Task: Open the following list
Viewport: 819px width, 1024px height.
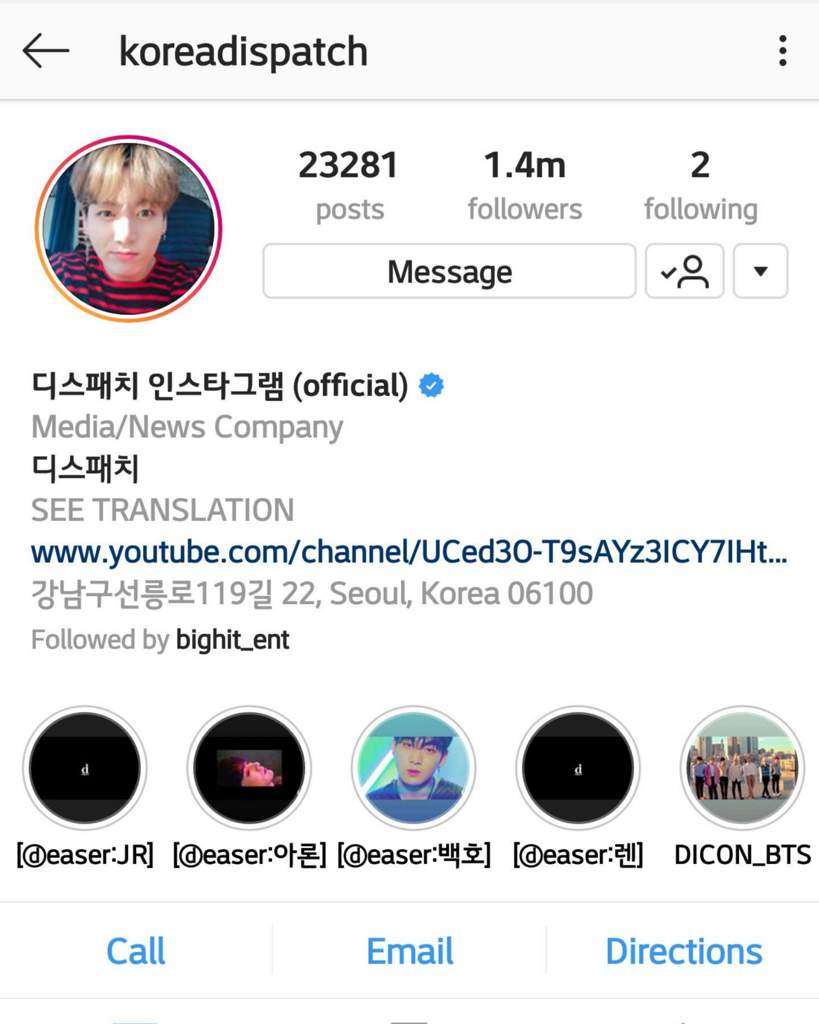Action: (x=700, y=184)
